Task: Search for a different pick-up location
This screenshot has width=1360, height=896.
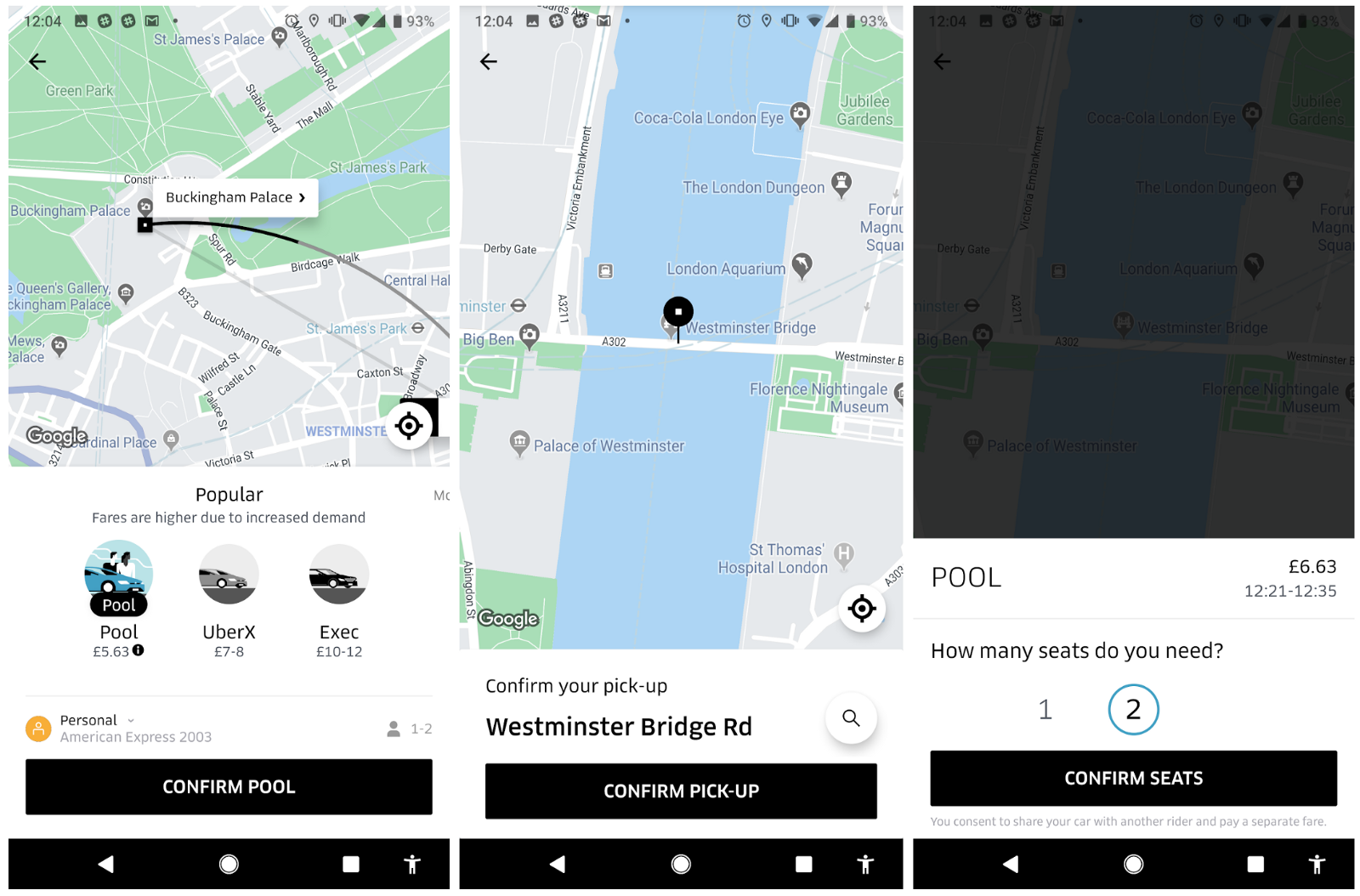Action: click(x=851, y=718)
